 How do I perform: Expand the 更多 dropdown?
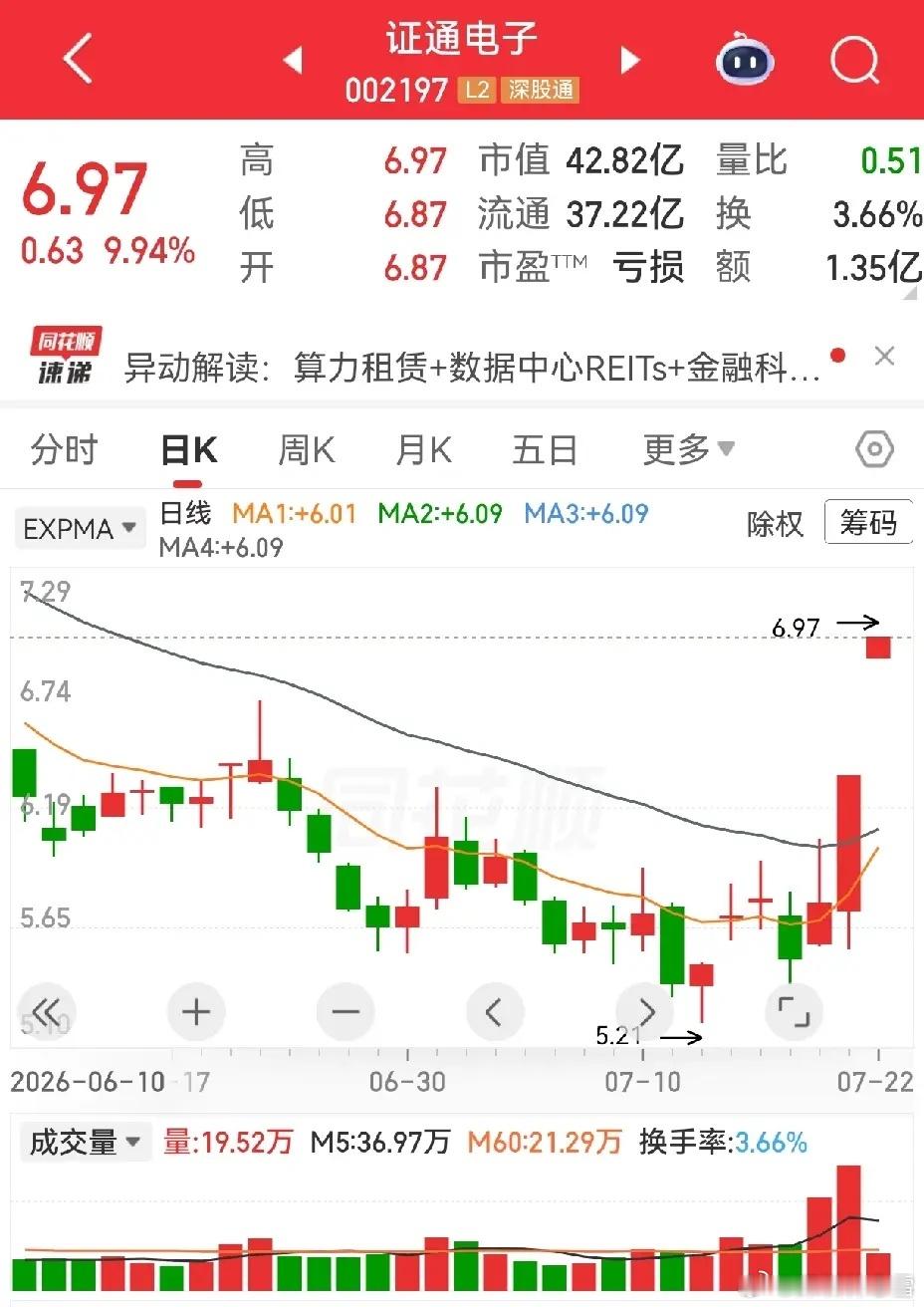688,450
